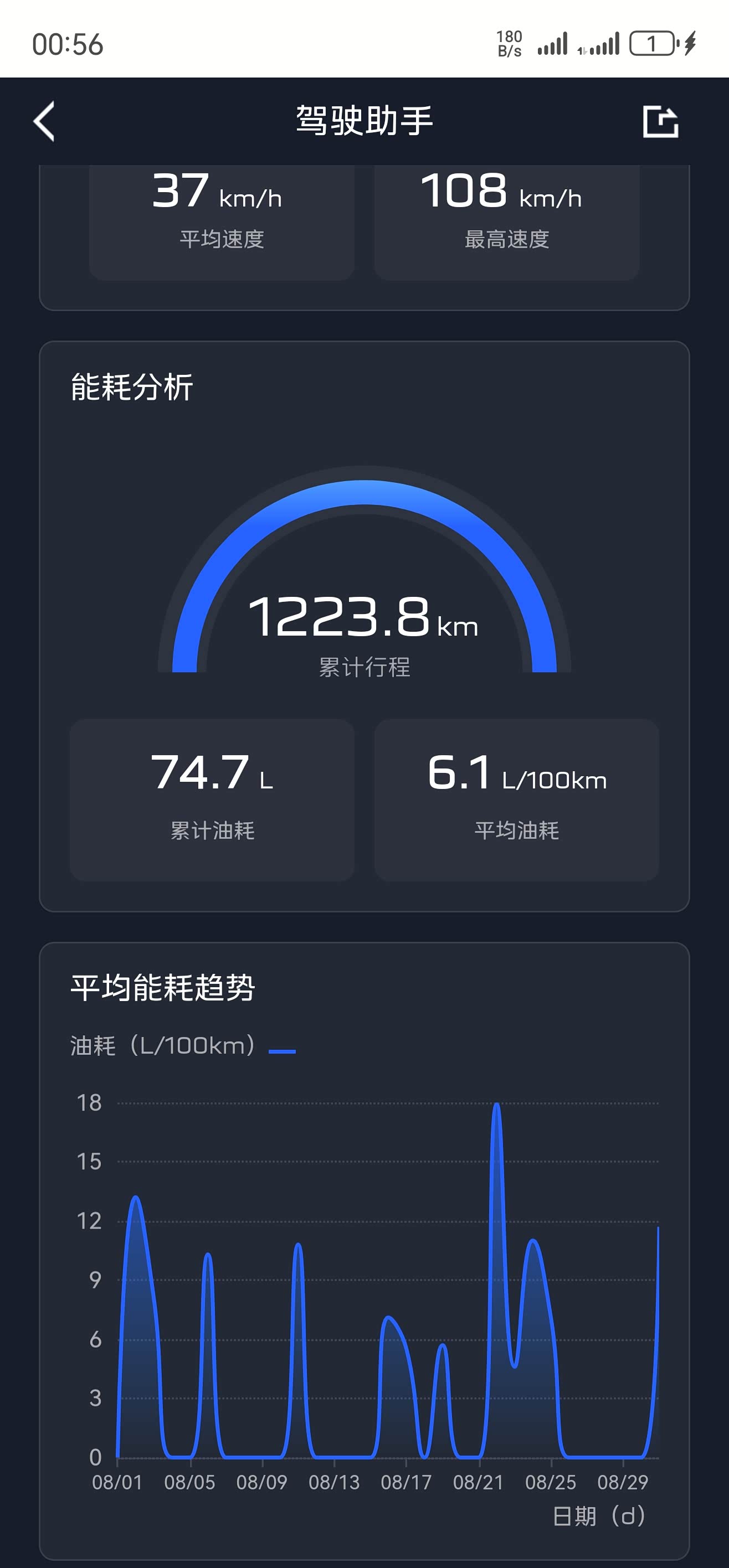Share the driving report
729x1568 pixels.
(661, 121)
